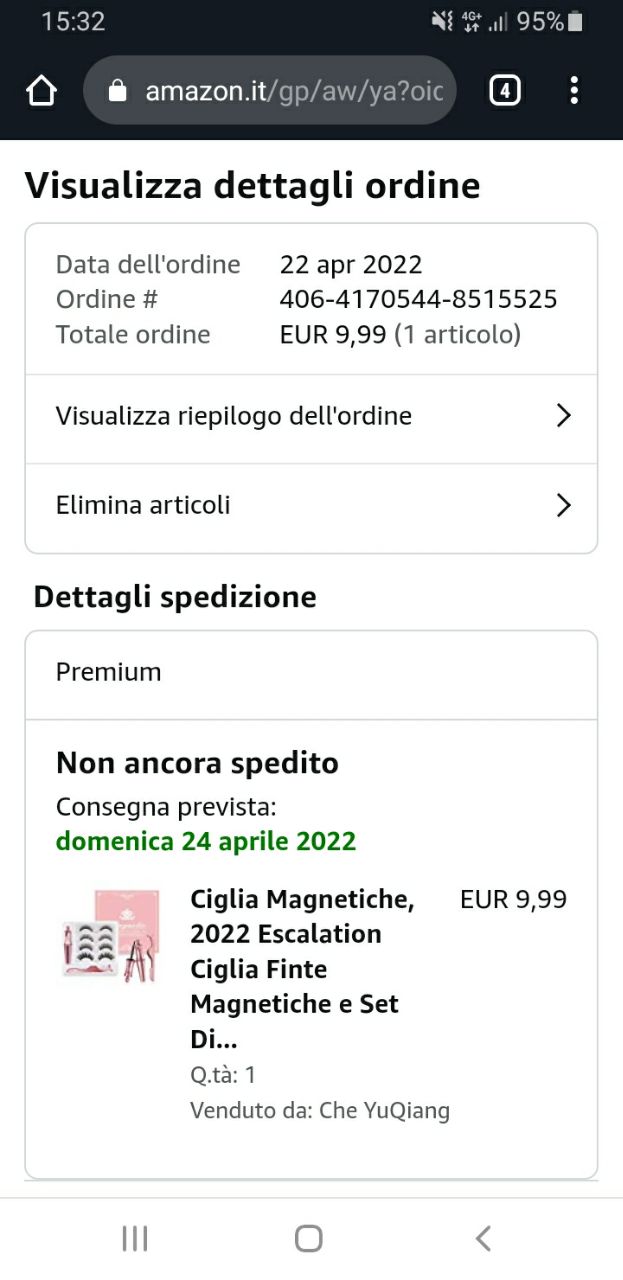Open the Ciglia Magnetiche product link
The width and height of the screenshot is (623, 1280).
[x=302, y=969]
